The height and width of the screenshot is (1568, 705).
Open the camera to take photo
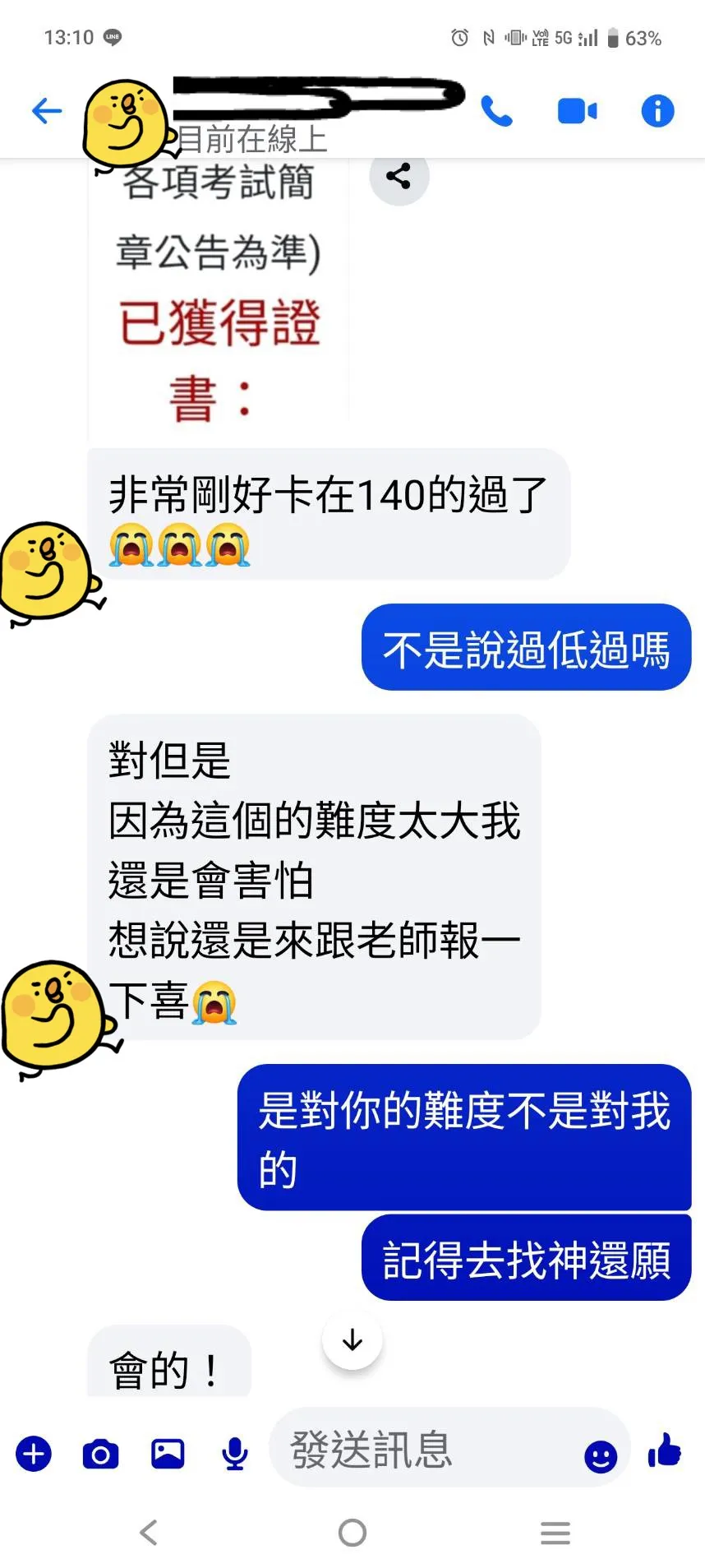[x=100, y=1454]
